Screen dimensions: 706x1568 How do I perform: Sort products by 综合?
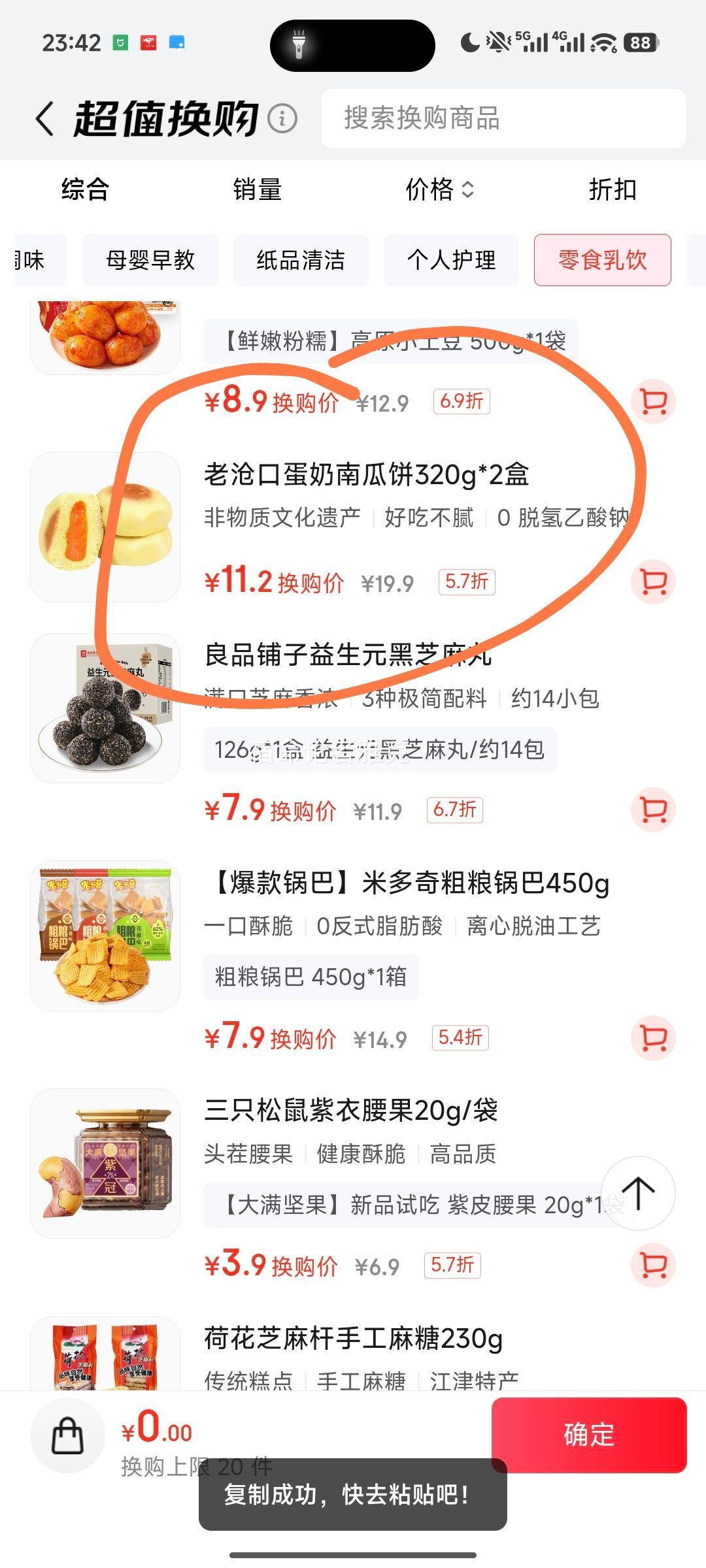pos(85,190)
